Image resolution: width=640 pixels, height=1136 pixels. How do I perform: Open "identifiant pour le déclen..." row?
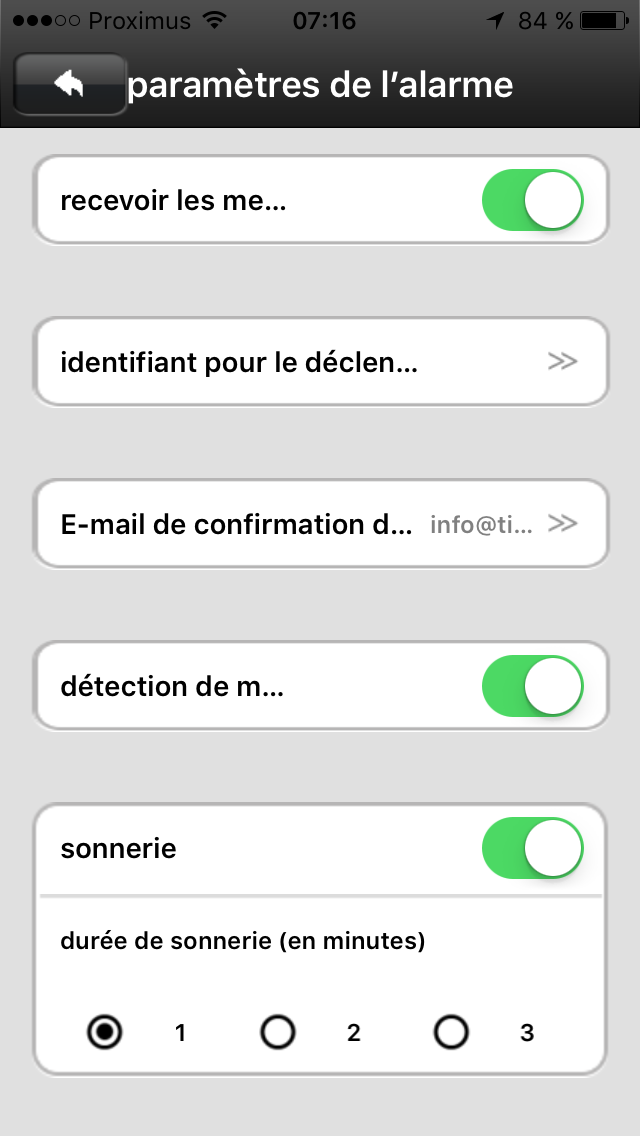coord(320,362)
